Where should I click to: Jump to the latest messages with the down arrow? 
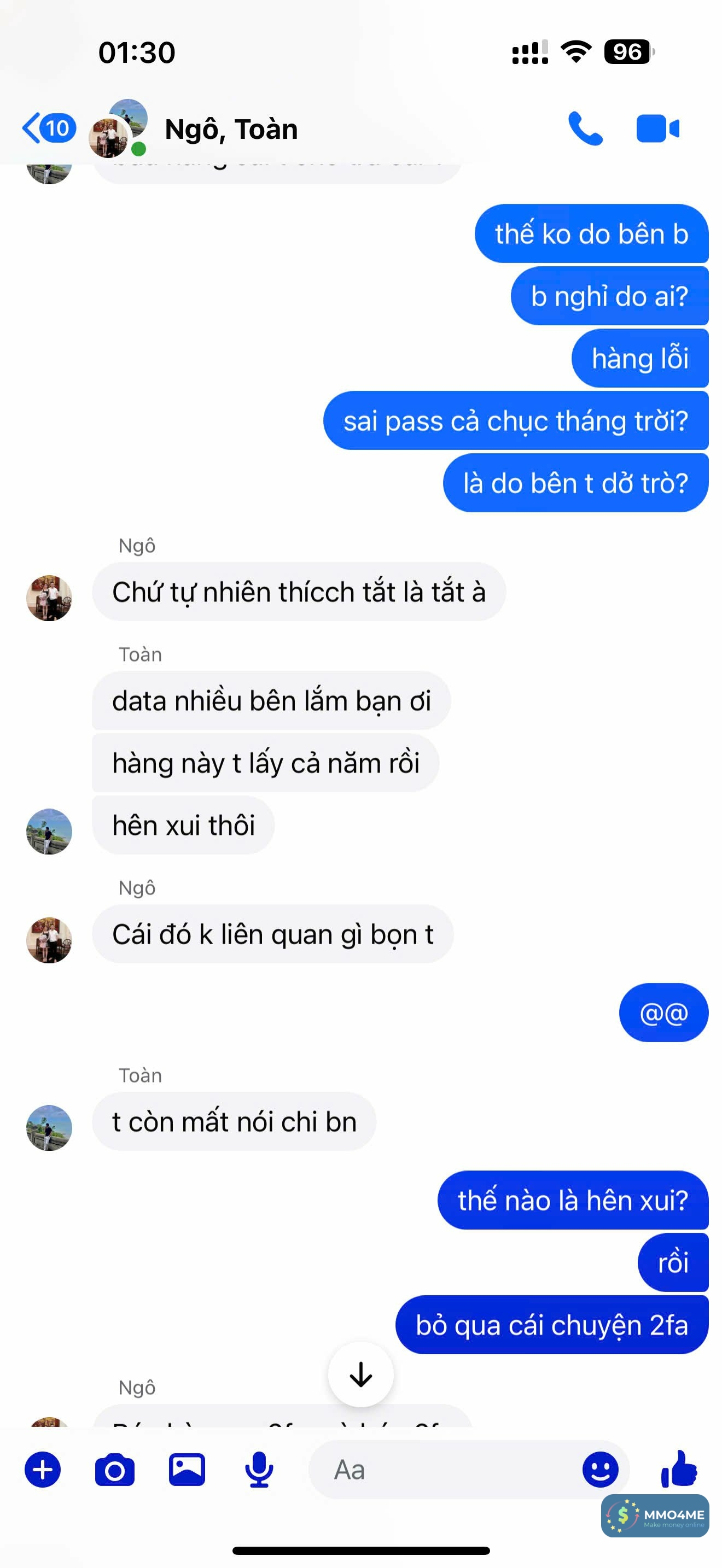[x=360, y=1374]
